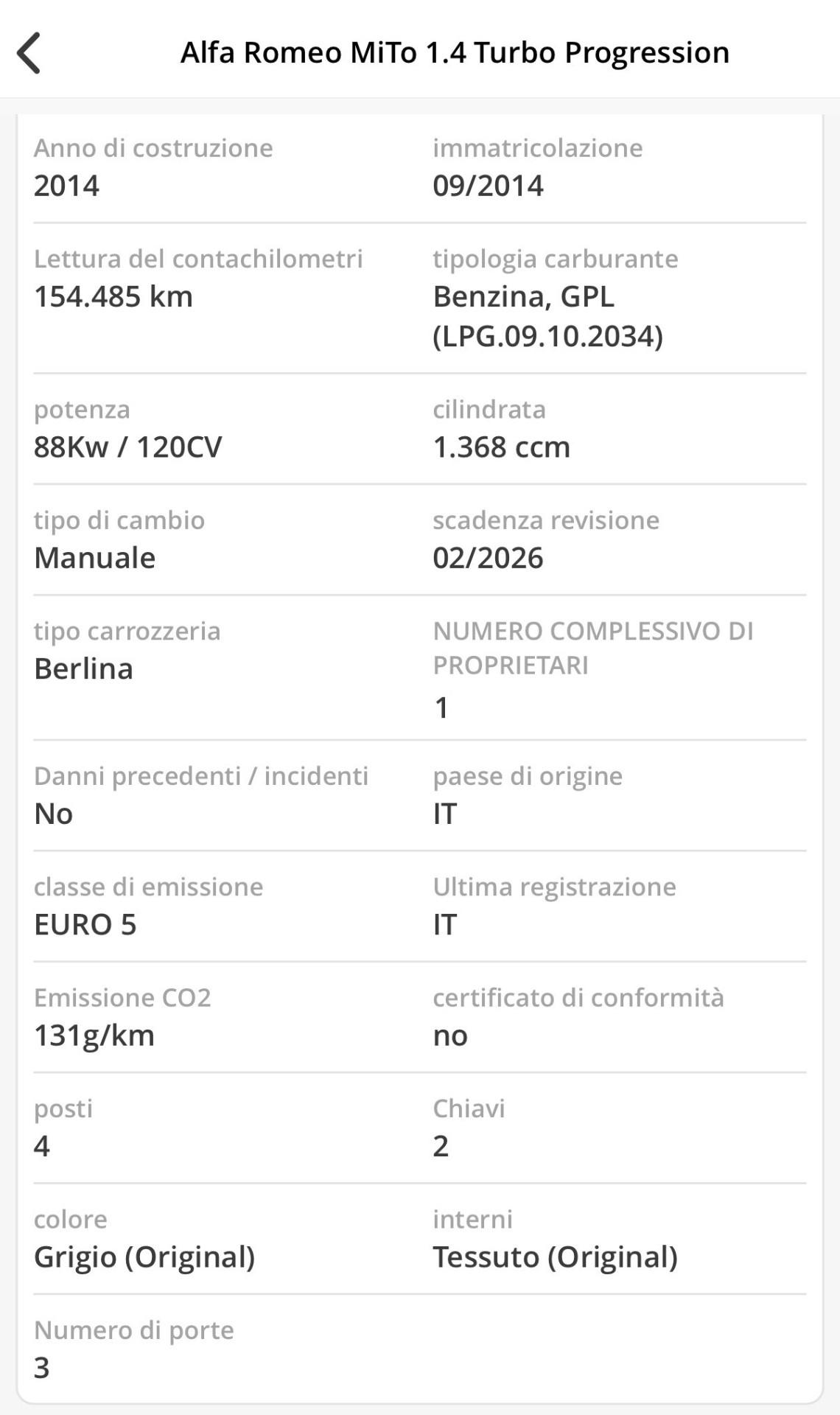
Task: Select the scadenza revisione 02/2026
Action: click(x=488, y=558)
